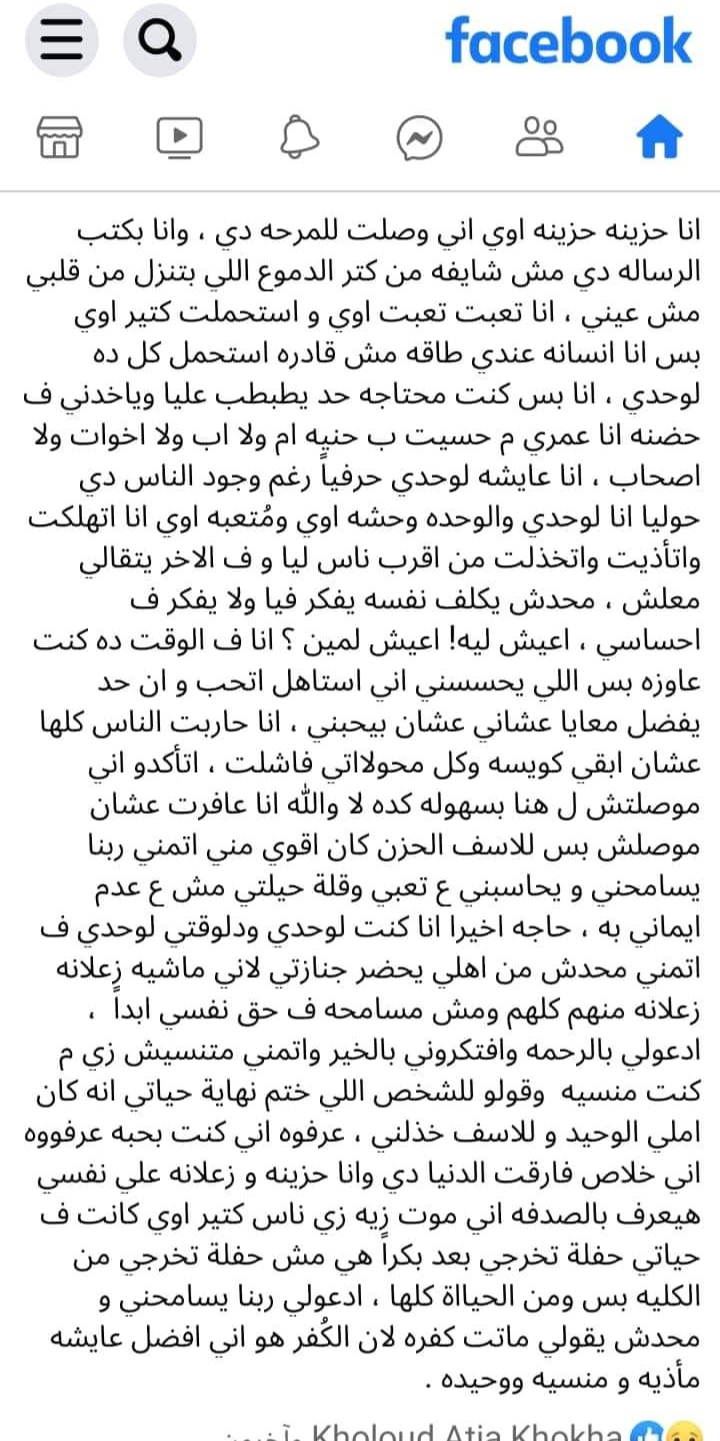Open the Friends tab
The height and width of the screenshot is (1441, 720).
(x=540, y=137)
